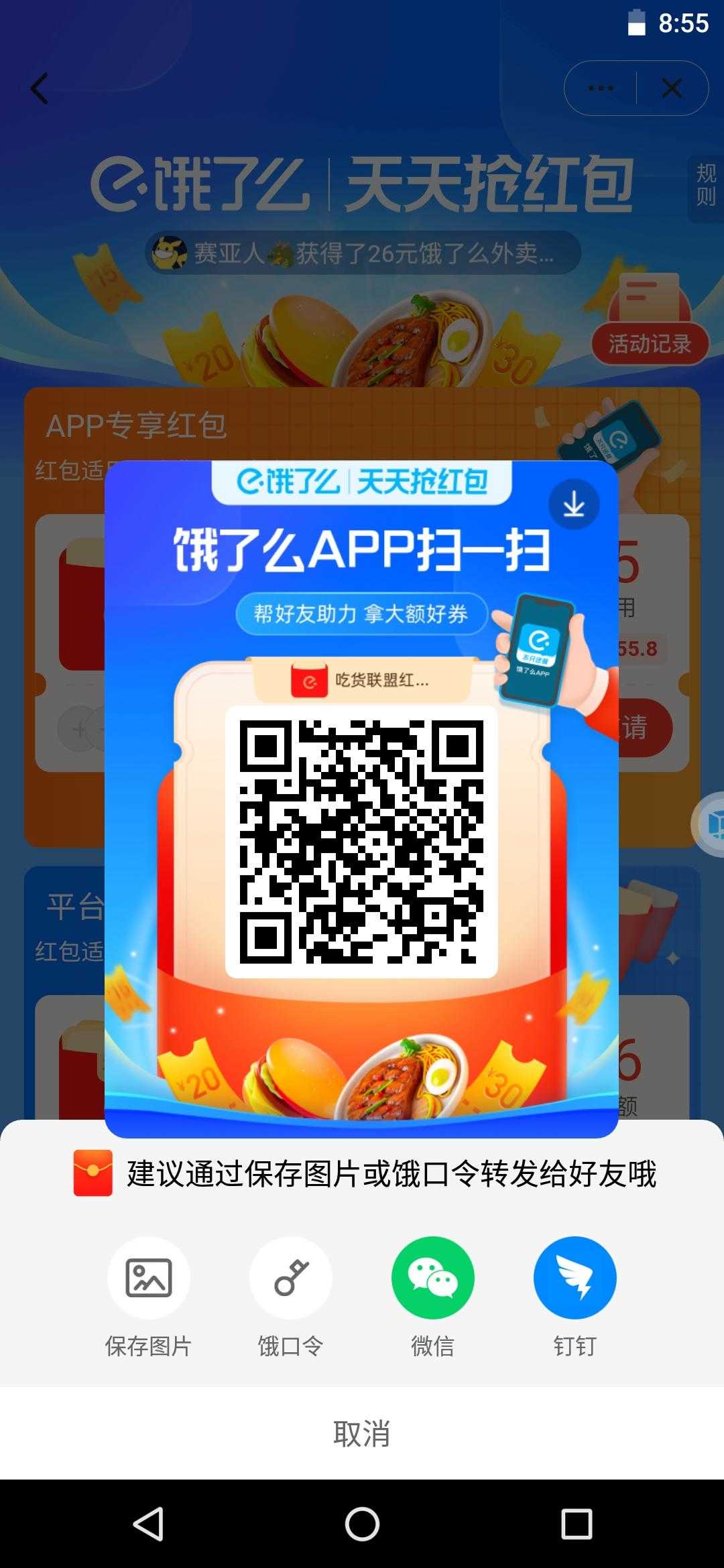The width and height of the screenshot is (724, 1568).
Task: Open 活动记录 activity records
Action: click(649, 344)
